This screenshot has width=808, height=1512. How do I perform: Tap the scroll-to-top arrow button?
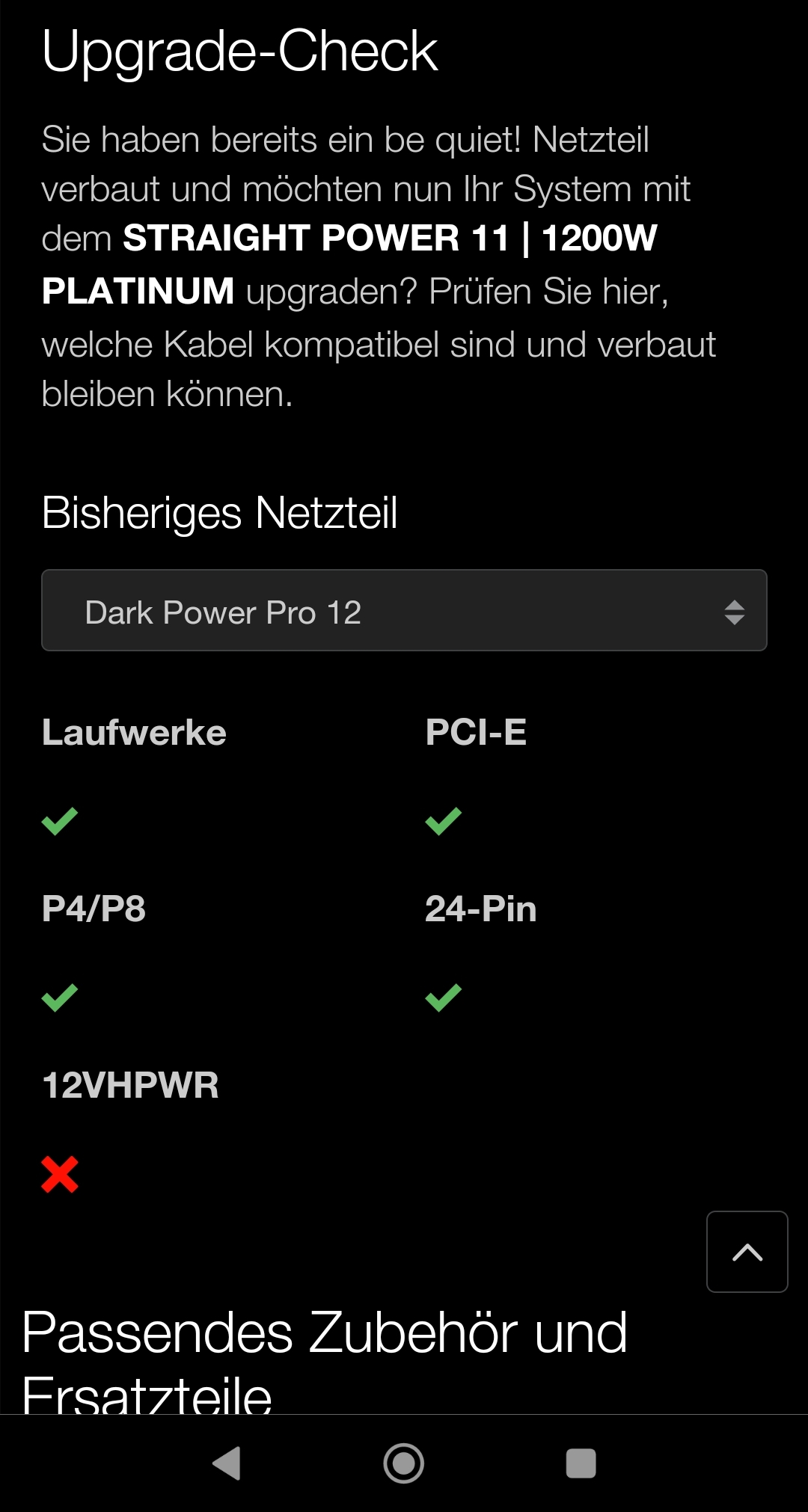(747, 1252)
